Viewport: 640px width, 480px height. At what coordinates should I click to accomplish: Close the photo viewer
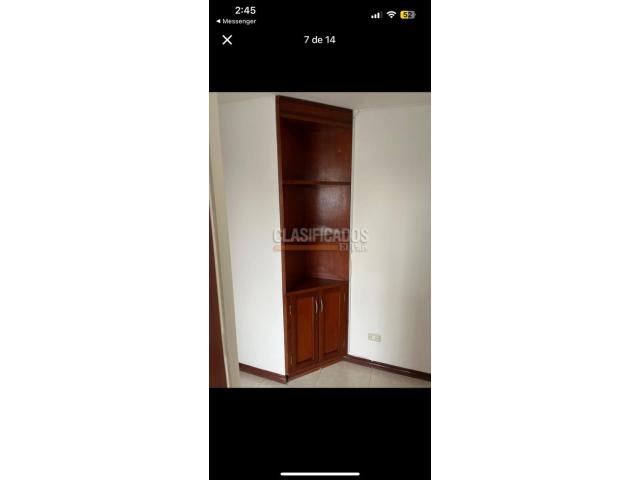tap(227, 40)
